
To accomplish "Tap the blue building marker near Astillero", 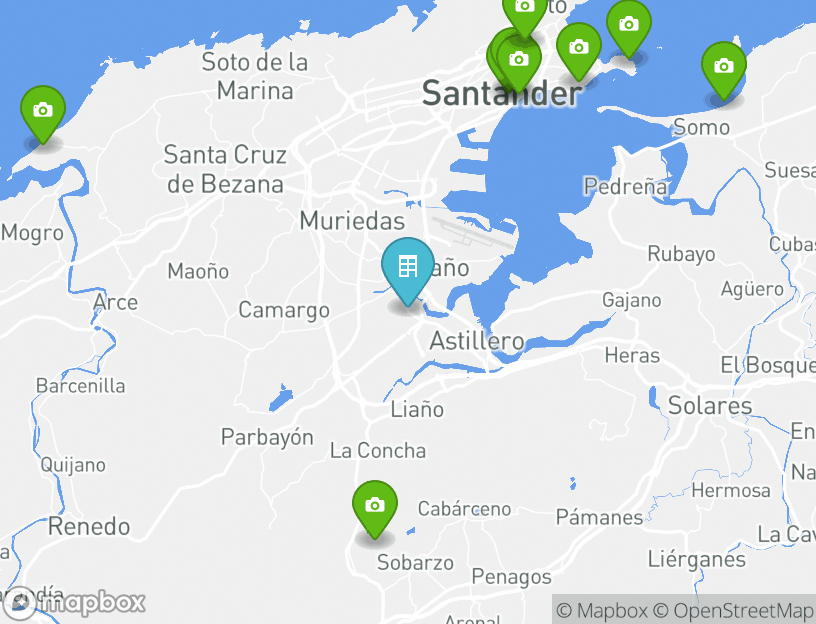I will click(x=407, y=268).
